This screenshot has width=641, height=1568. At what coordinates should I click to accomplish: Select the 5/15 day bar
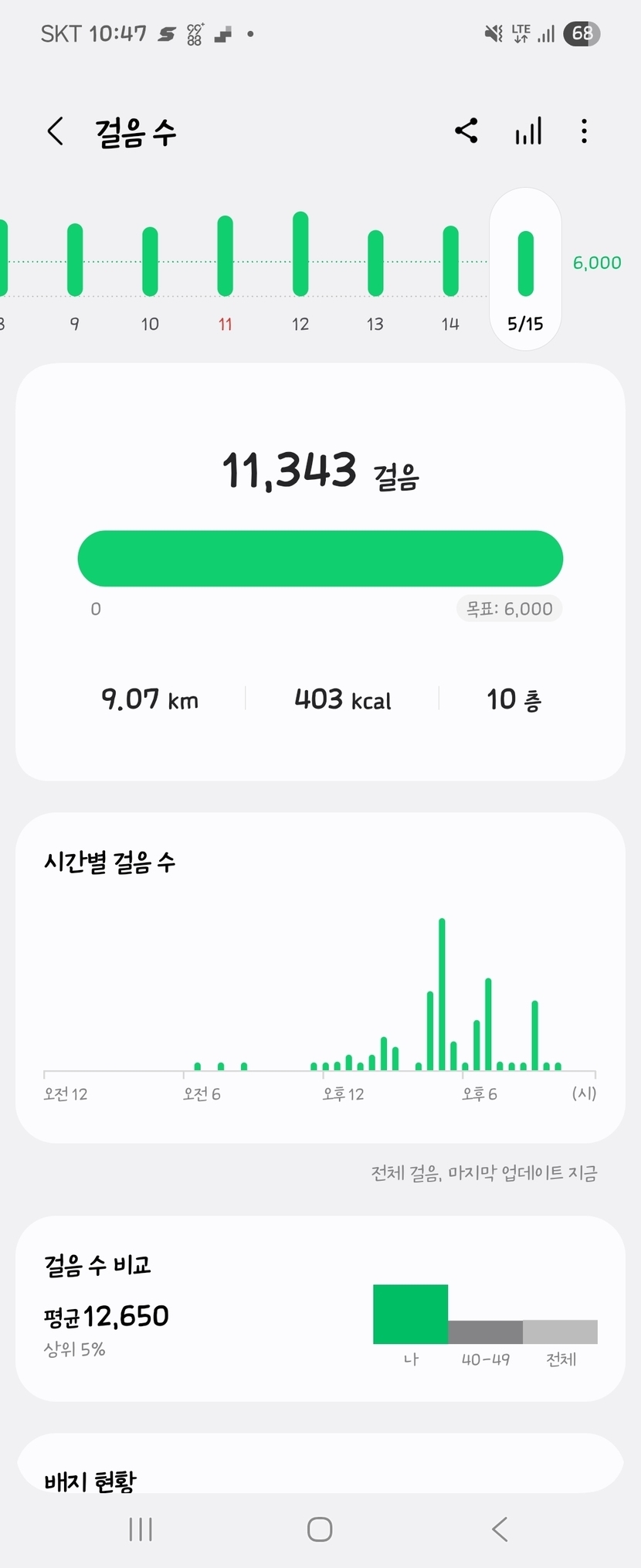(x=525, y=269)
